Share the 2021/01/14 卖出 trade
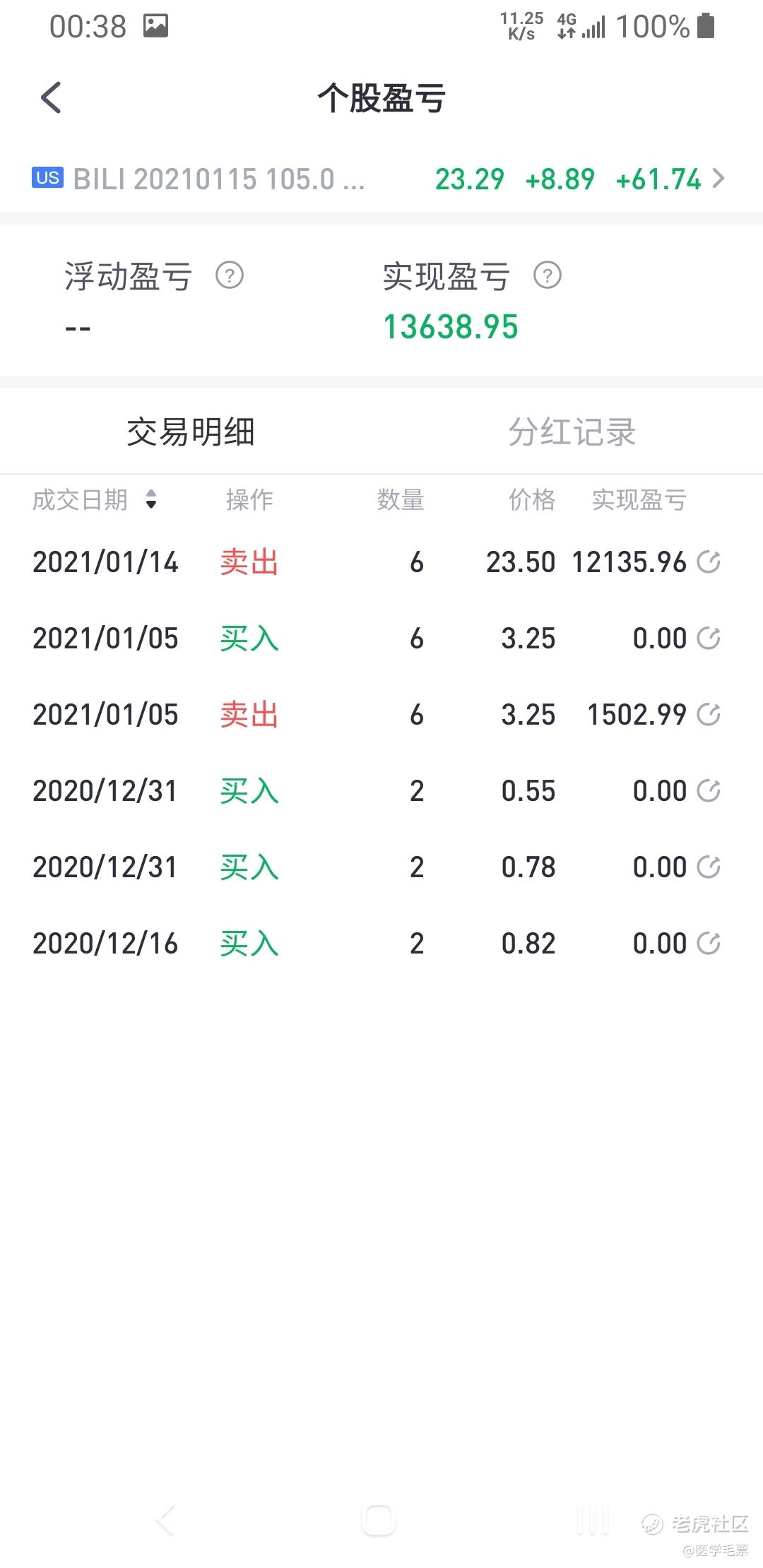 click(x=709, y=562)
